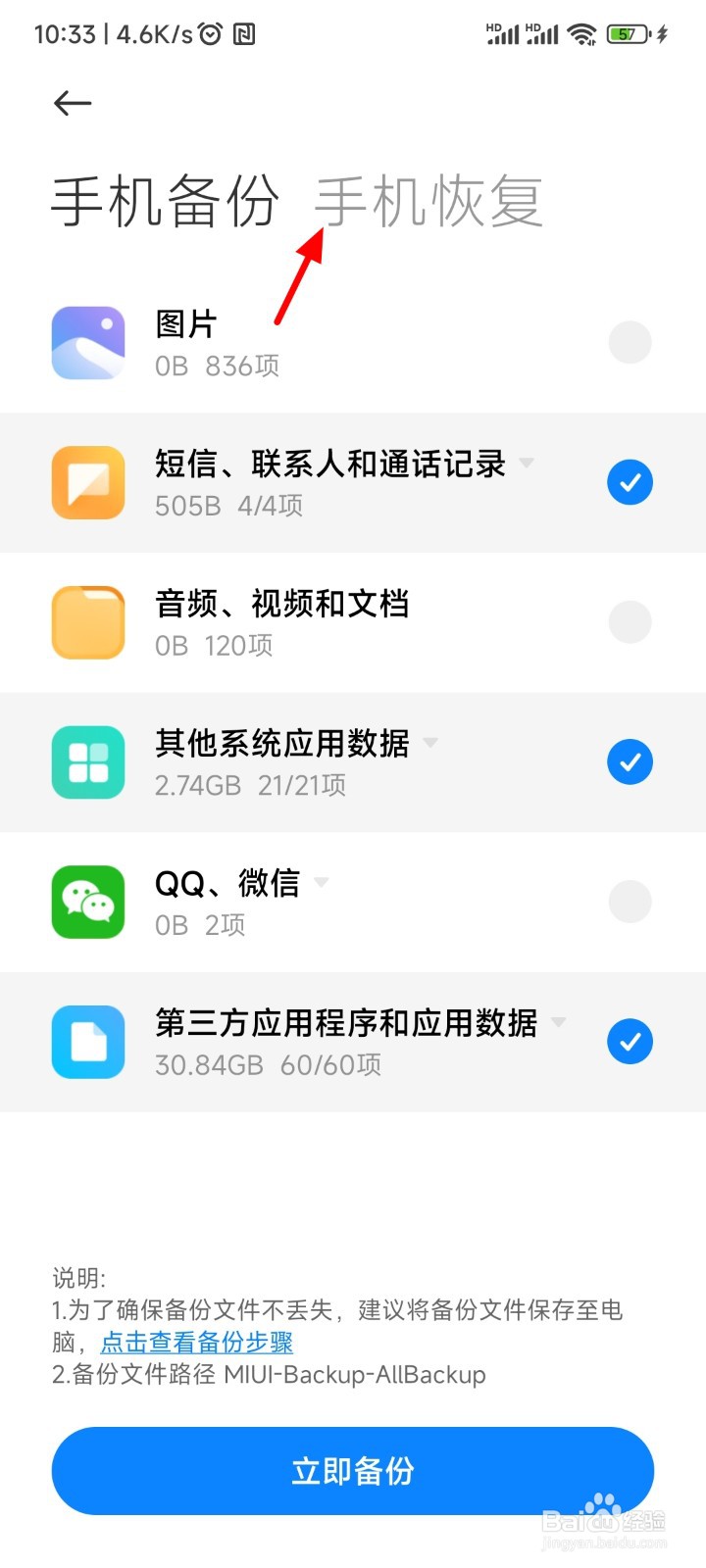Enable the QQ、微信 backup checkbox

(630, 901)
